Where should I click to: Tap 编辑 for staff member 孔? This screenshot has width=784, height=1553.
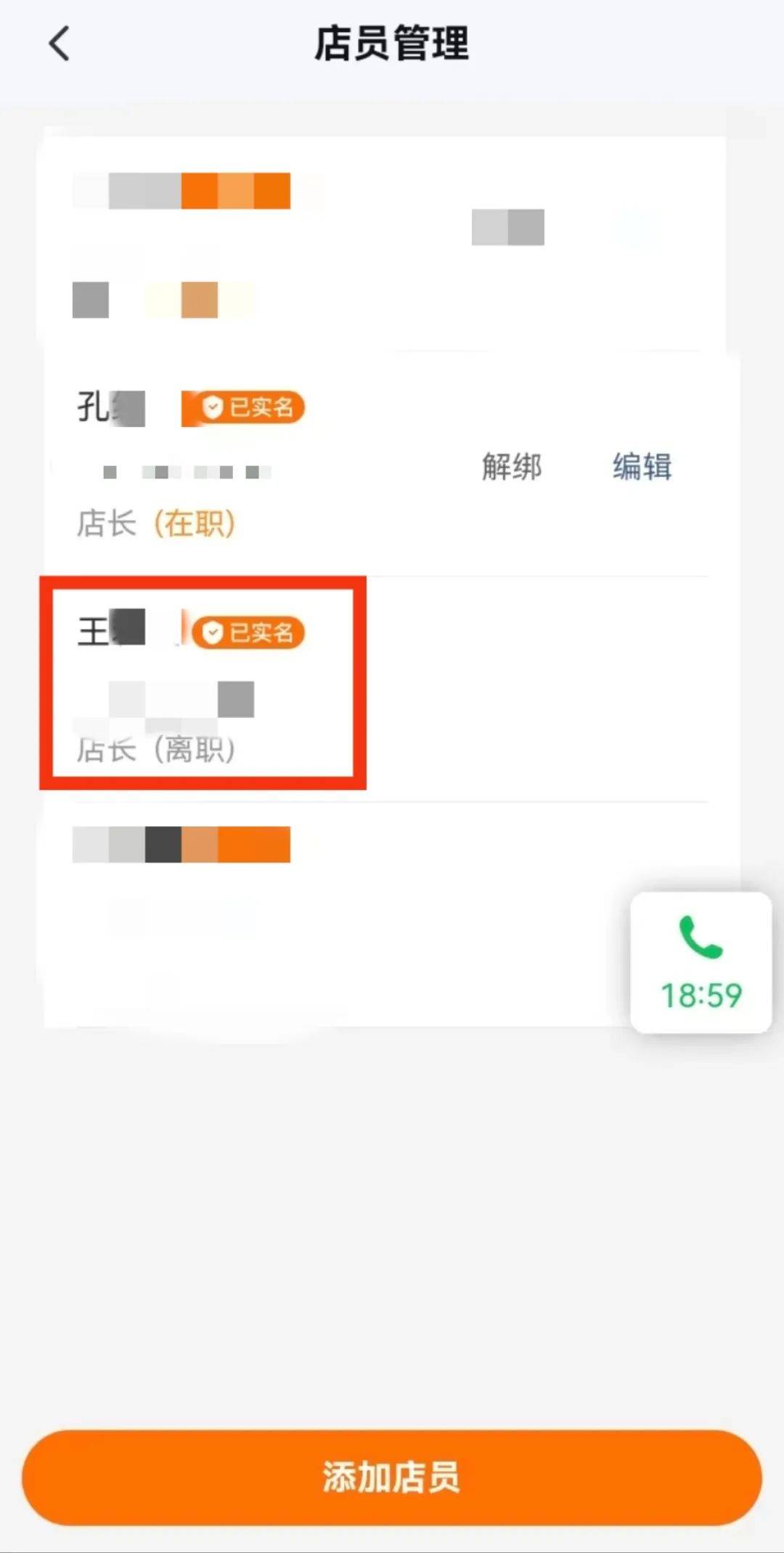point(642,466)
